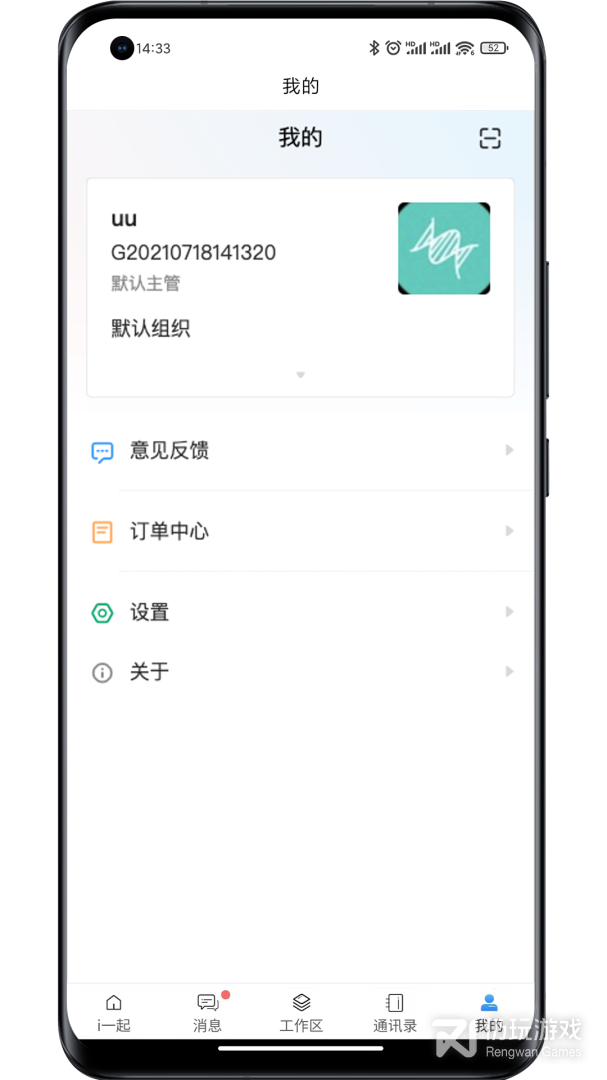This screenshot has height=1080, width=607.
Task: Expand the profile card's down arrow
Action: [x=300, y=375]
